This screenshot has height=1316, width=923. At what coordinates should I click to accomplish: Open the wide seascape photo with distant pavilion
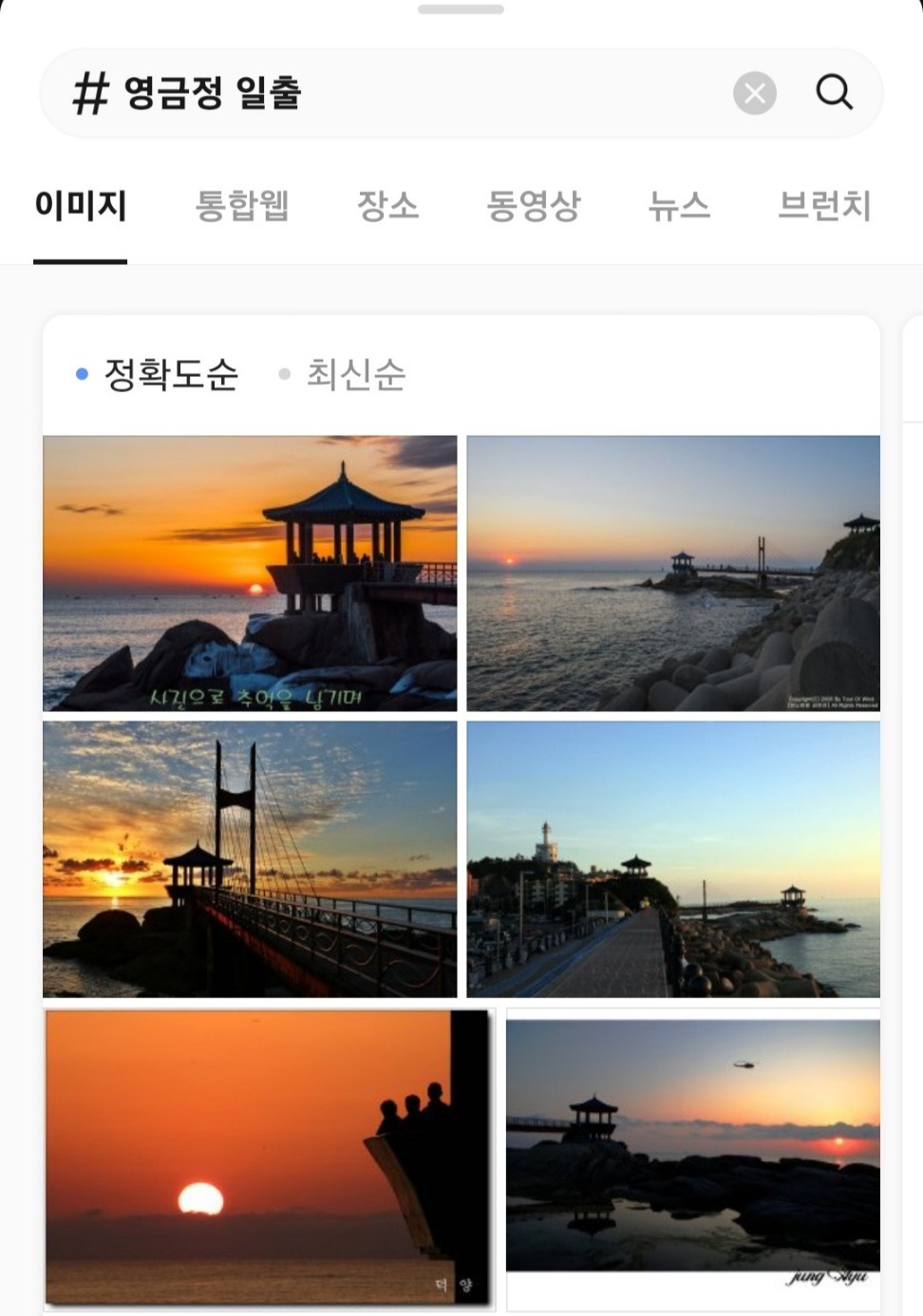673,573
